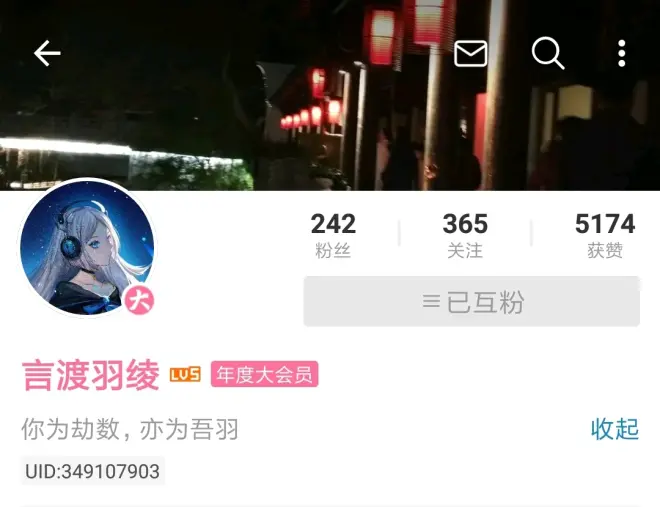Send a private message via envelope icon

471,53
